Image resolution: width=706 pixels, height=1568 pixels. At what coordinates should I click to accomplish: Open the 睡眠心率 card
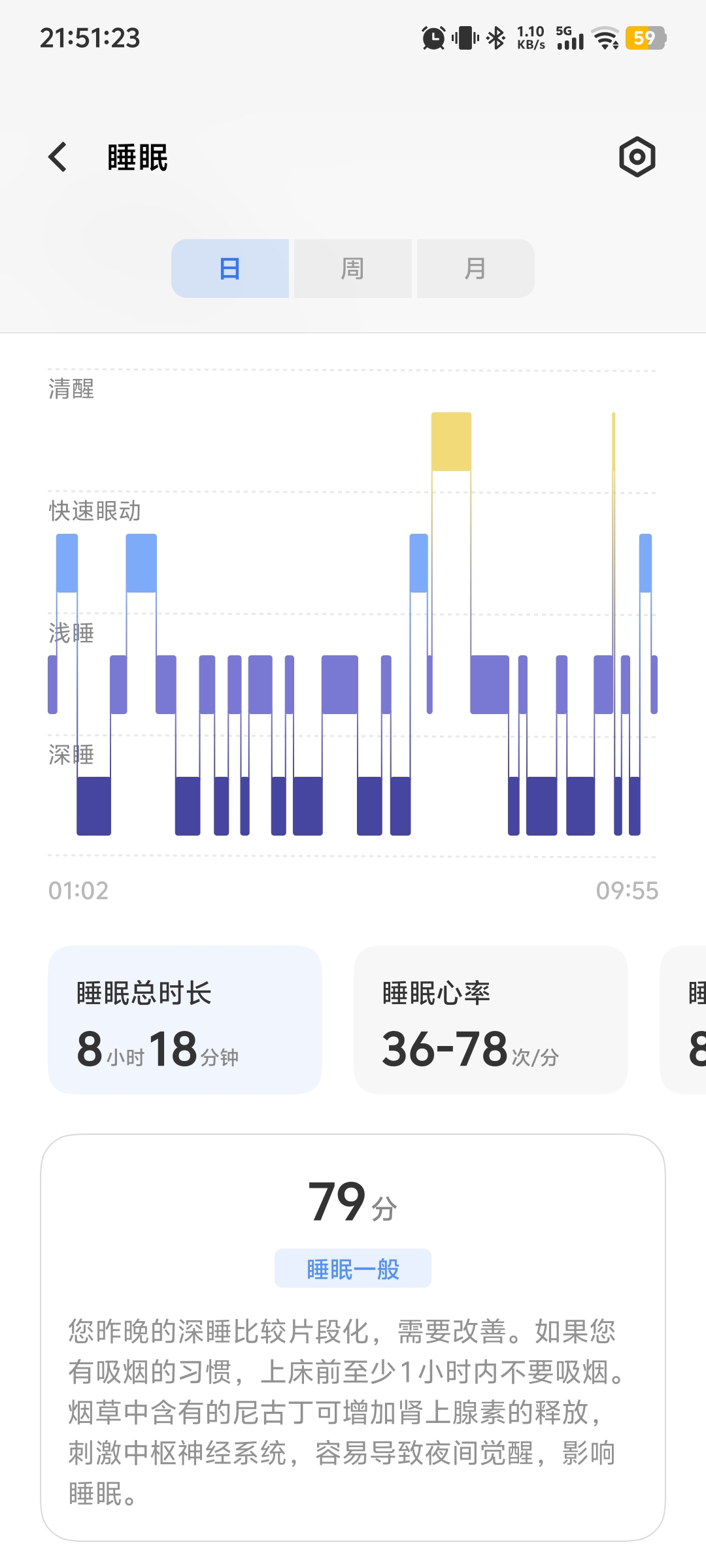490,1020
